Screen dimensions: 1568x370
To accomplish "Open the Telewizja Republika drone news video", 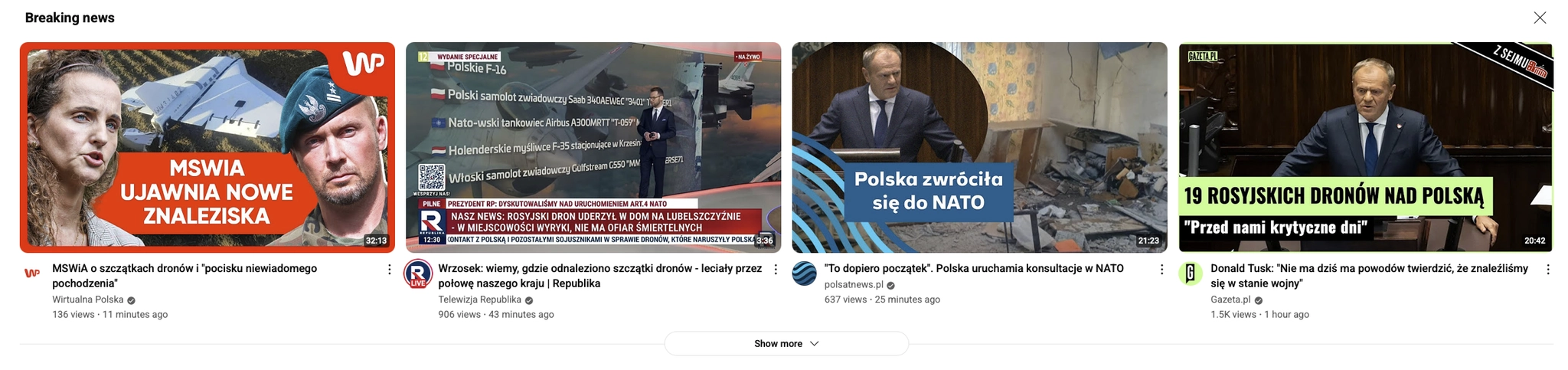I will 593,147.
